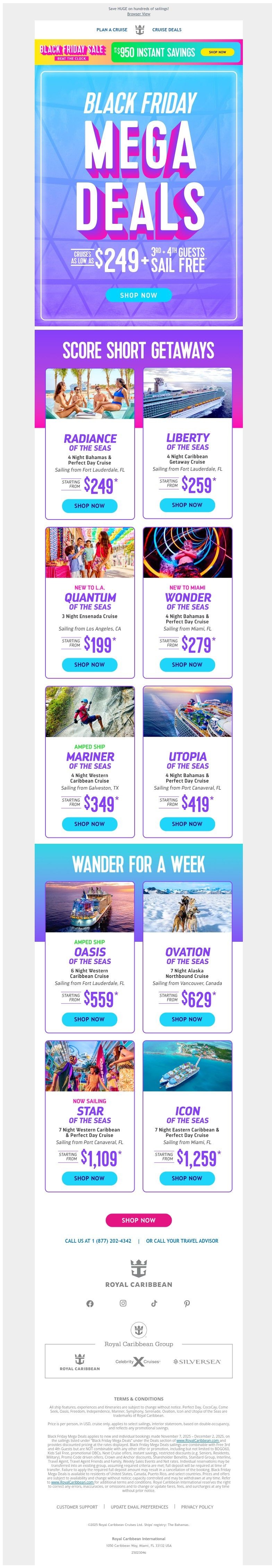
Task: Shop the Star of the Seas cruise
Action: 89,1178
